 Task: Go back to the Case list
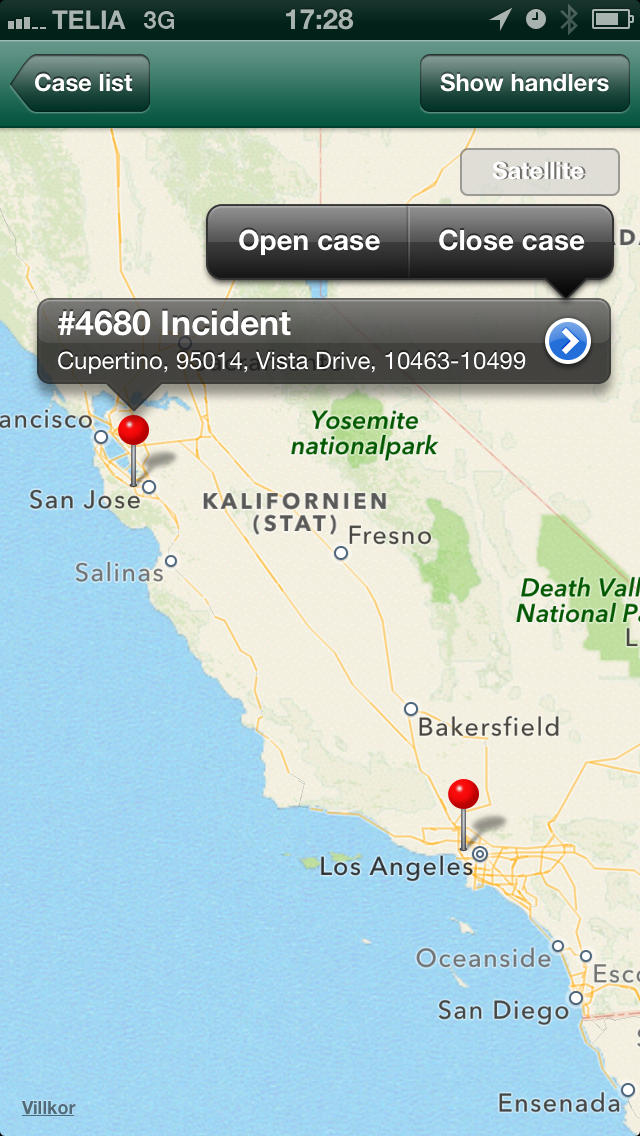(80, 83)
